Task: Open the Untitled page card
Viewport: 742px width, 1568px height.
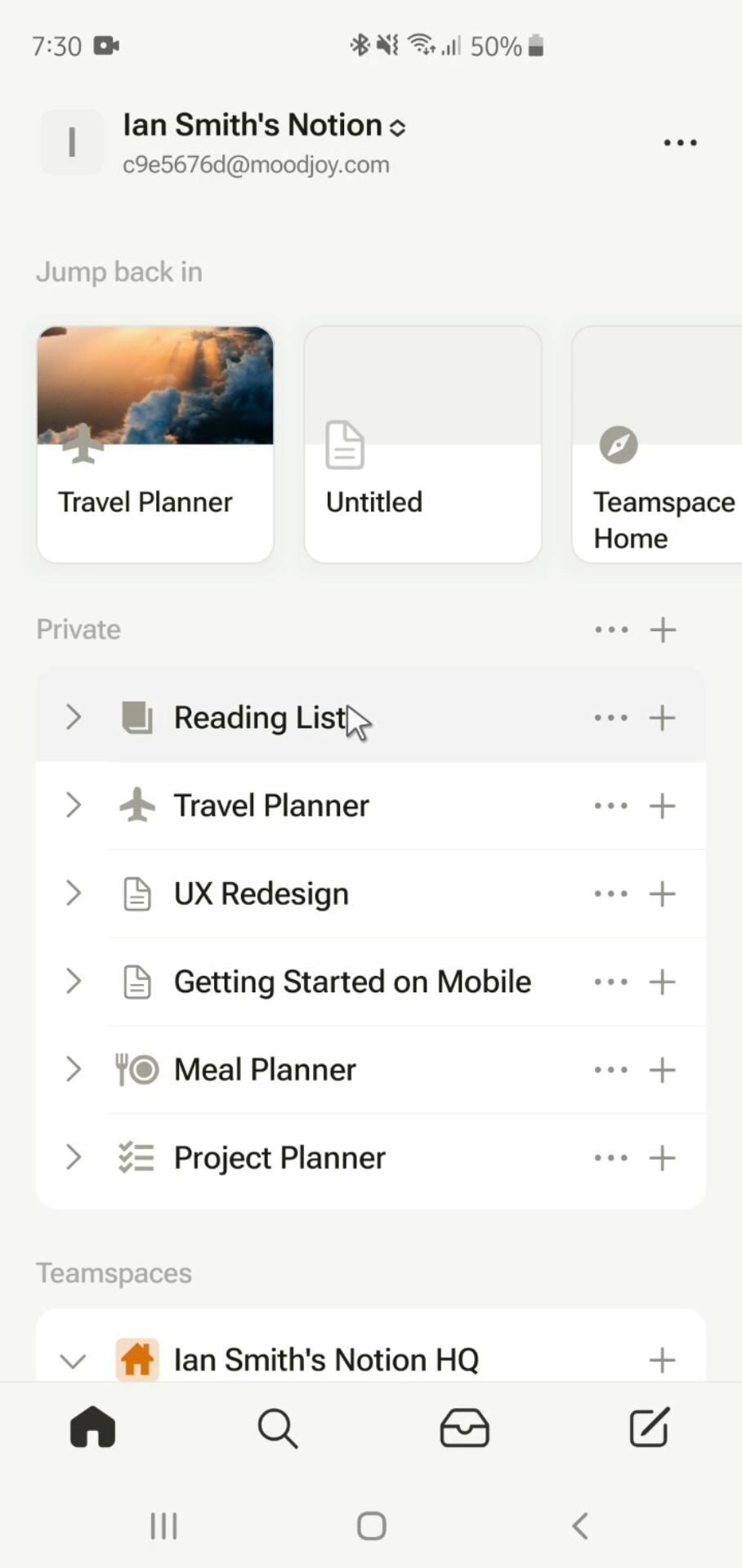Action: pos(422,443)
